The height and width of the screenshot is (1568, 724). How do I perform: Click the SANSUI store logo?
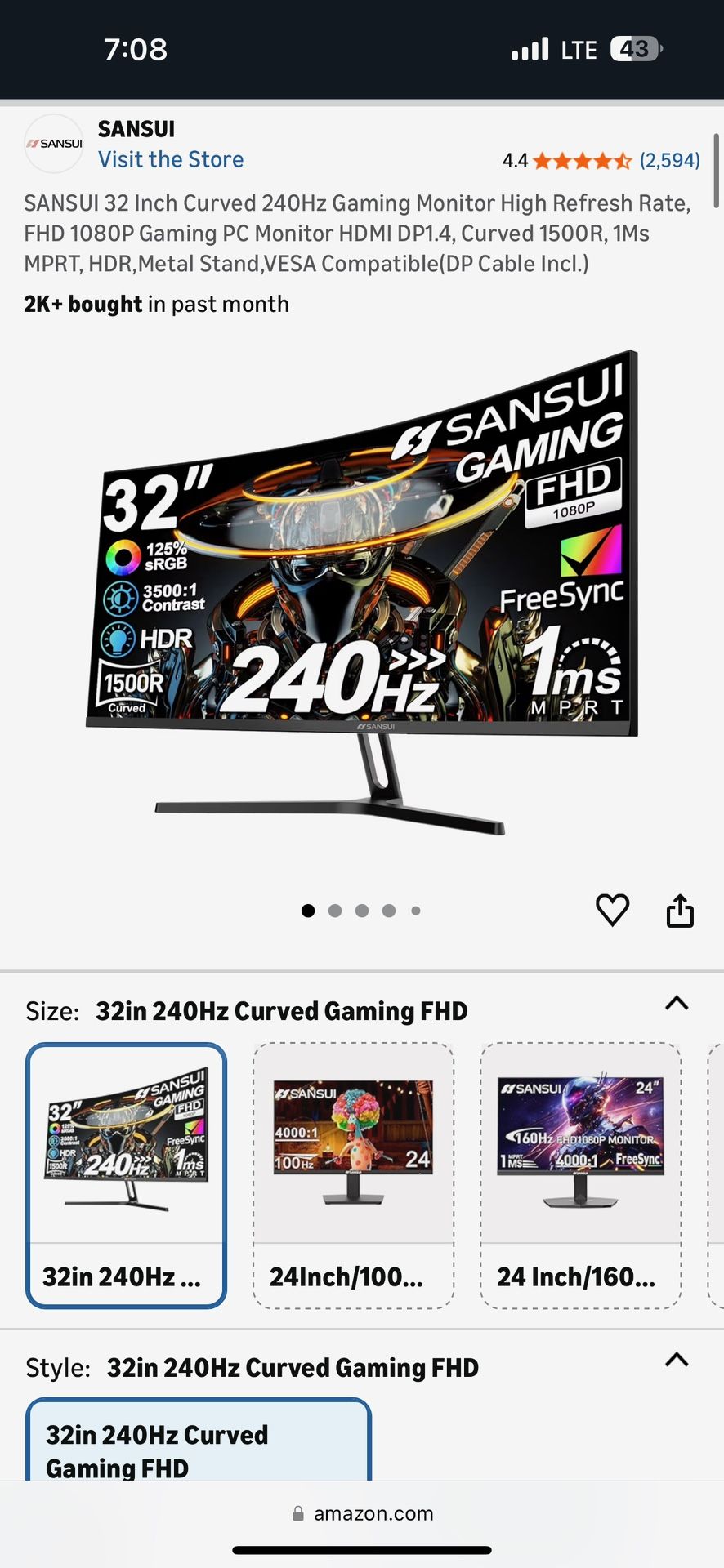coord(53,143)
